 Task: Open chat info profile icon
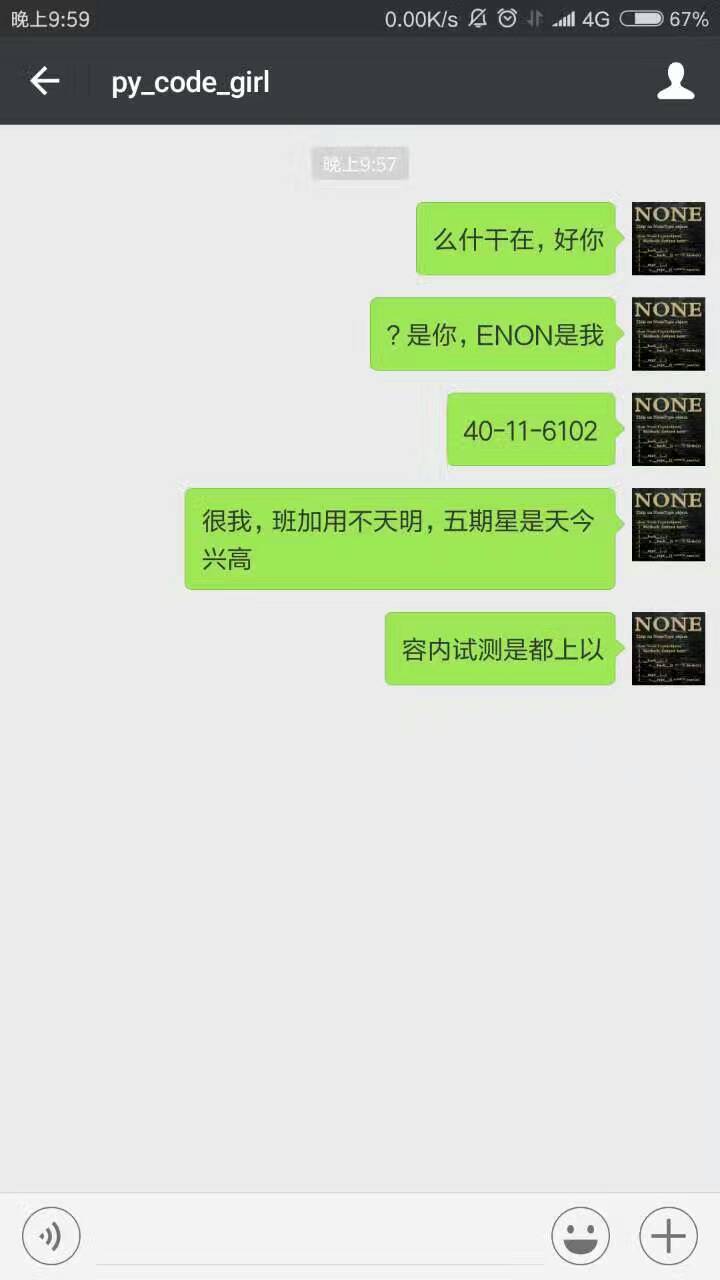[x=676, y=82]
